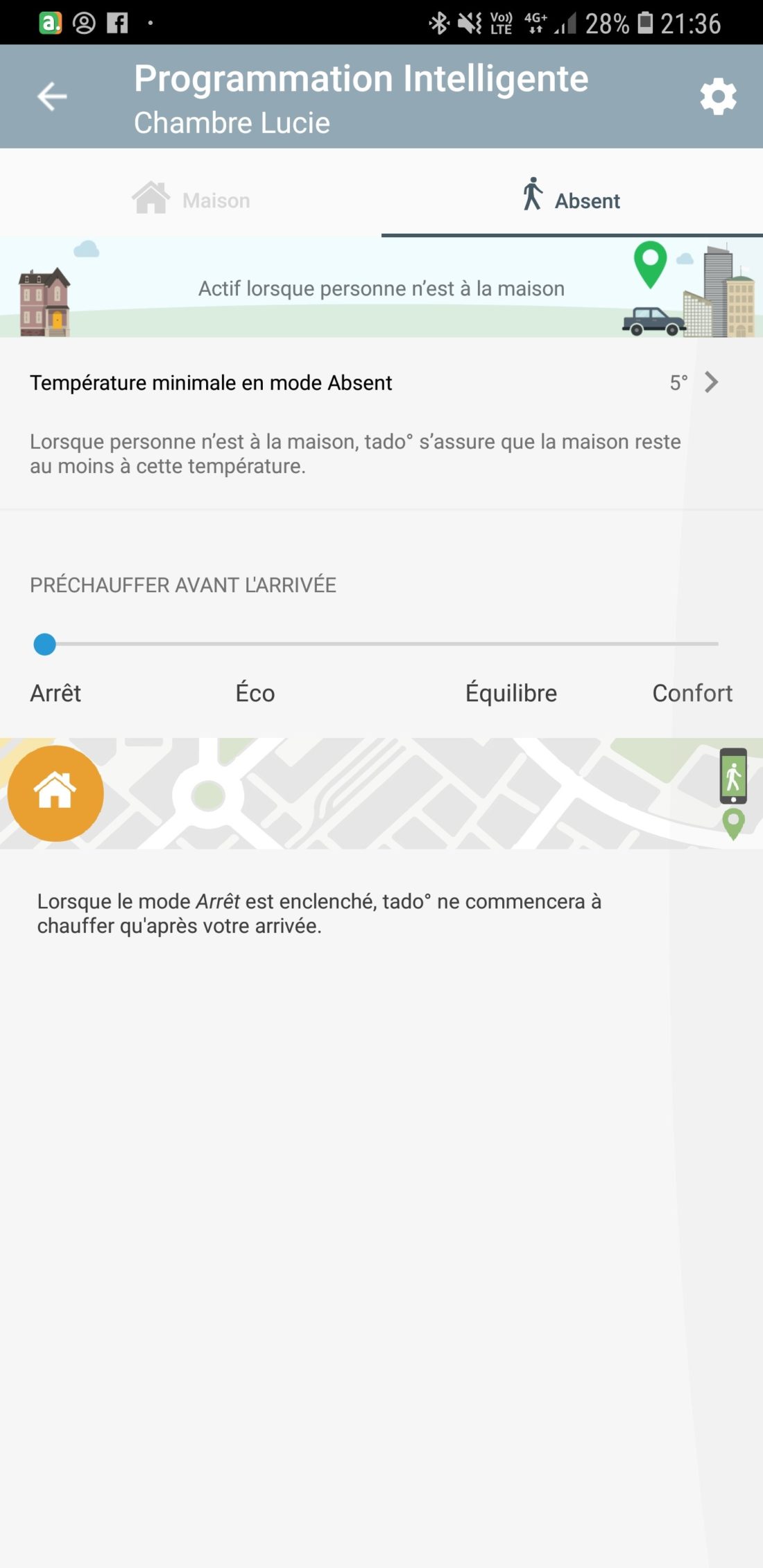Set preheat slider to Éco
The width and height of the screenshot is (763, 1568).
255,692
